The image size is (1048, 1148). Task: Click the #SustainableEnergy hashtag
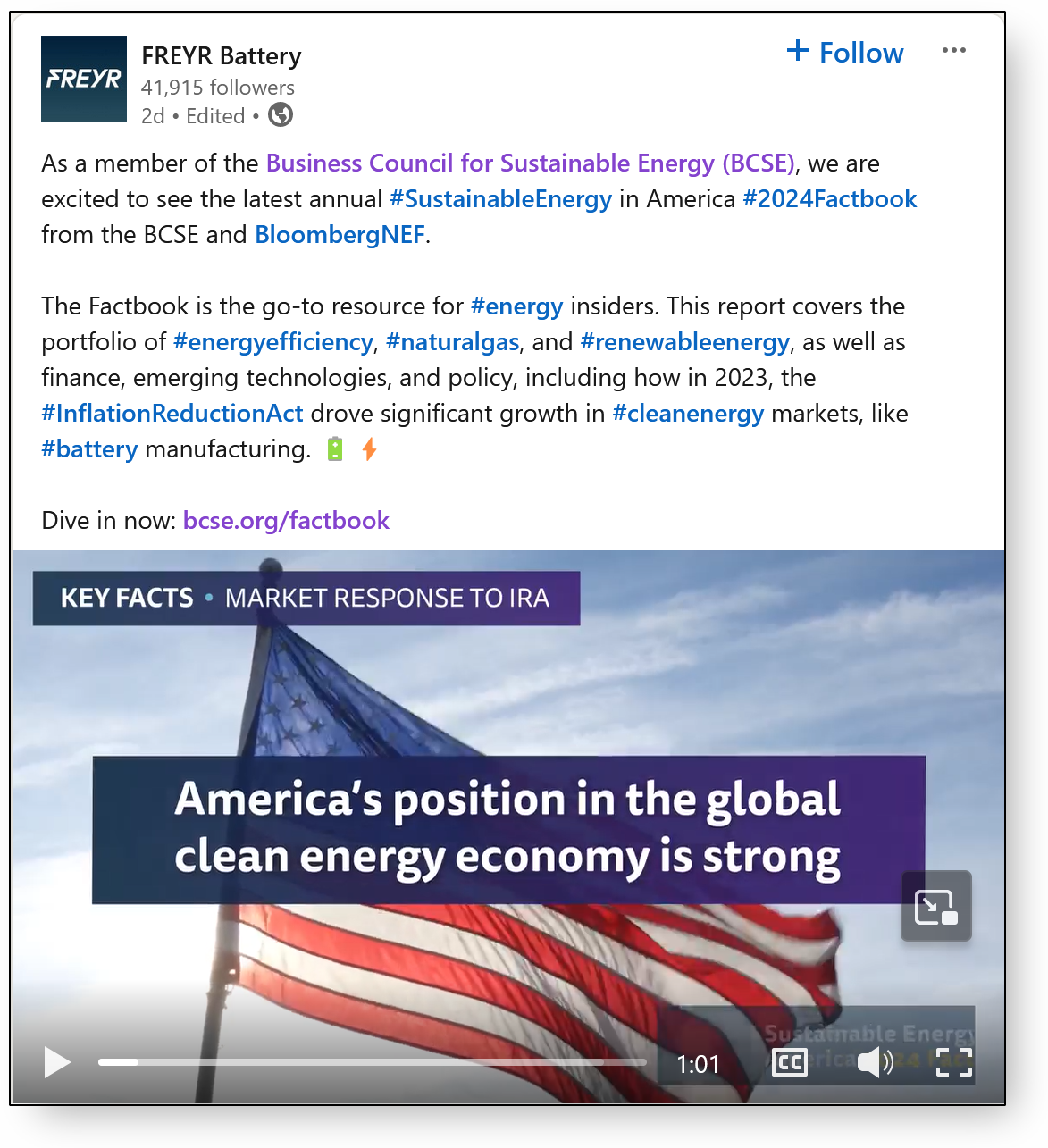[501, 198]
